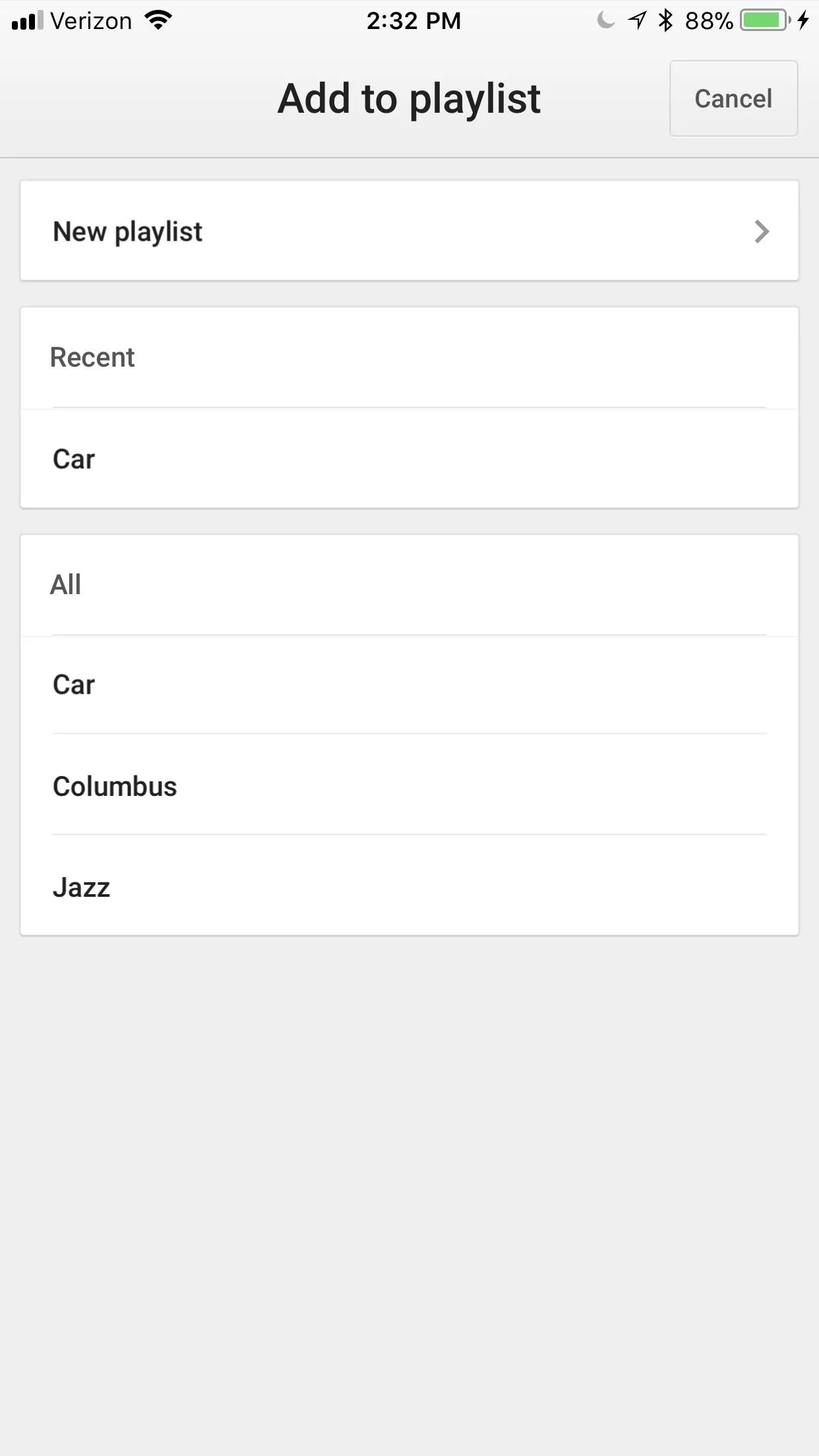Choose the Jazz playlist
Screen dimensions: 819x1456
pyautogui.click(x=409, y=886)
